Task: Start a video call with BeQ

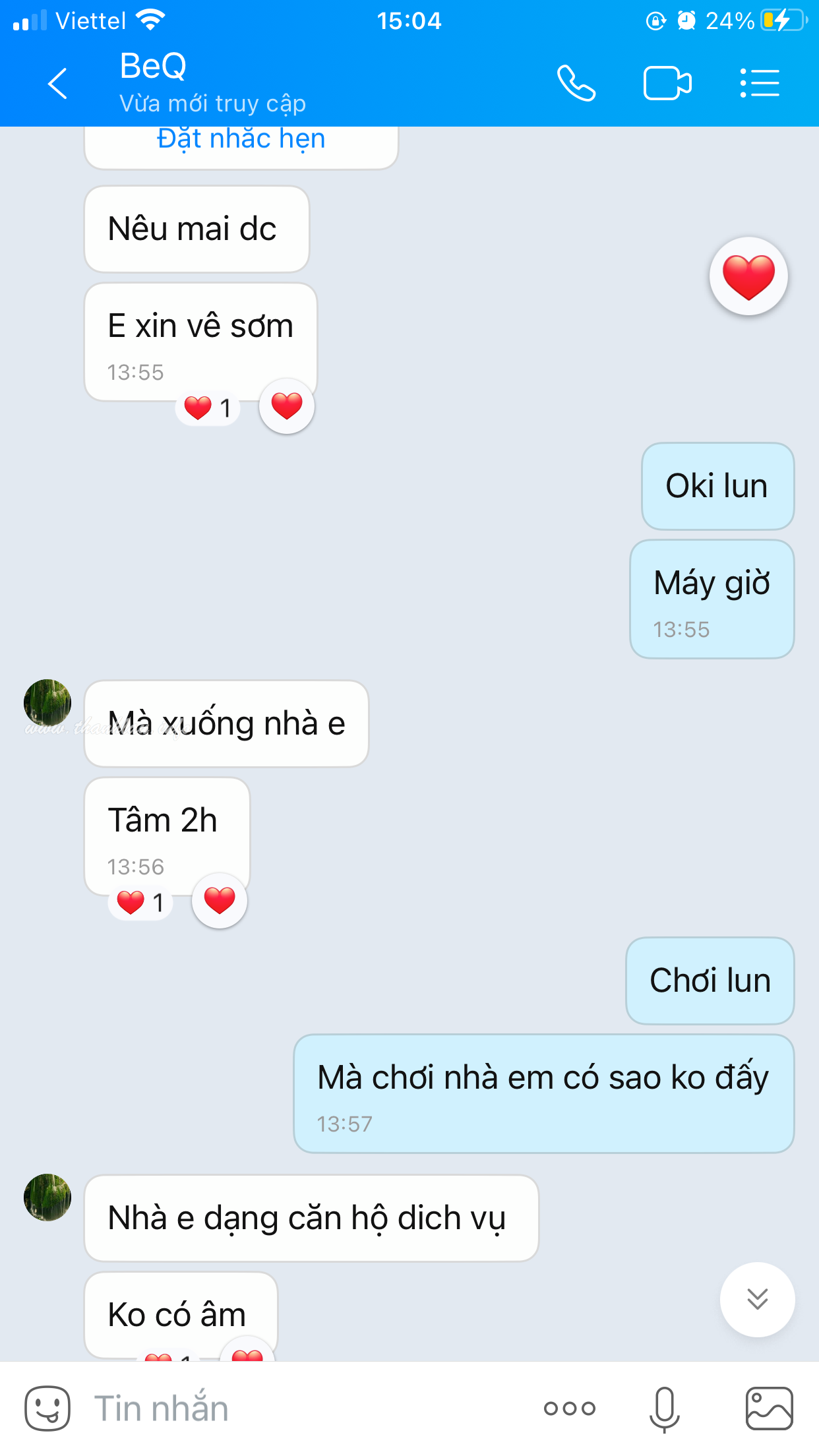Action: click(667, 83)
